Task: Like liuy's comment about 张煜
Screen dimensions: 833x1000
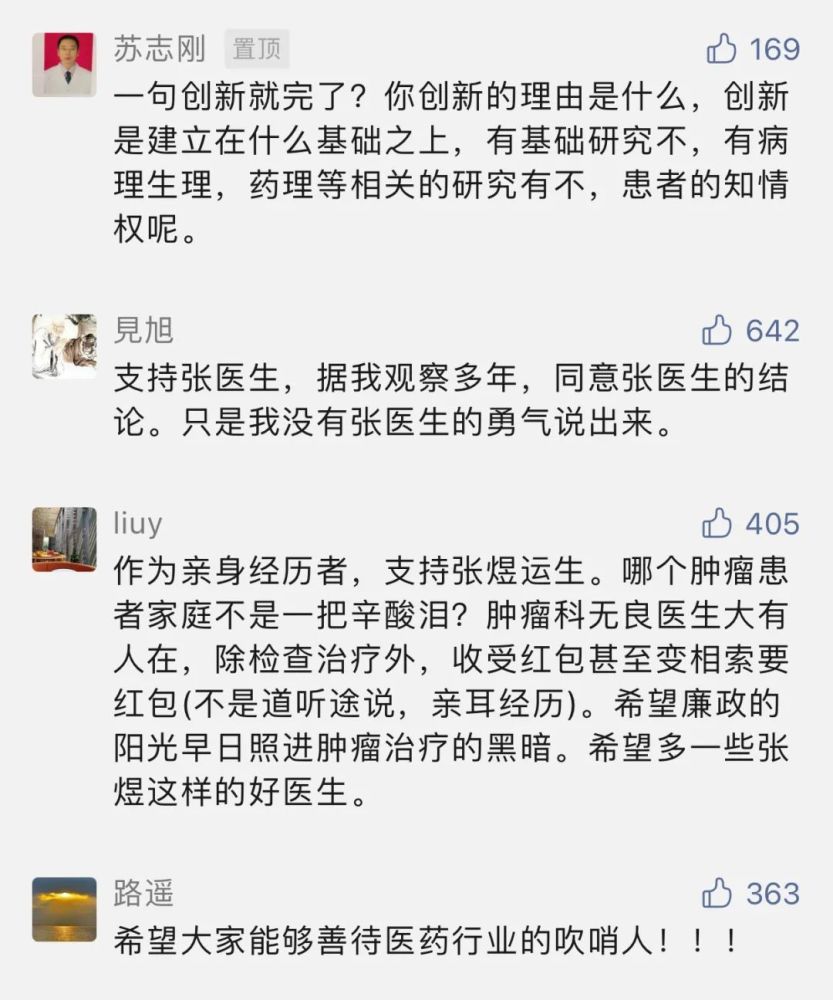Action: 717,523
